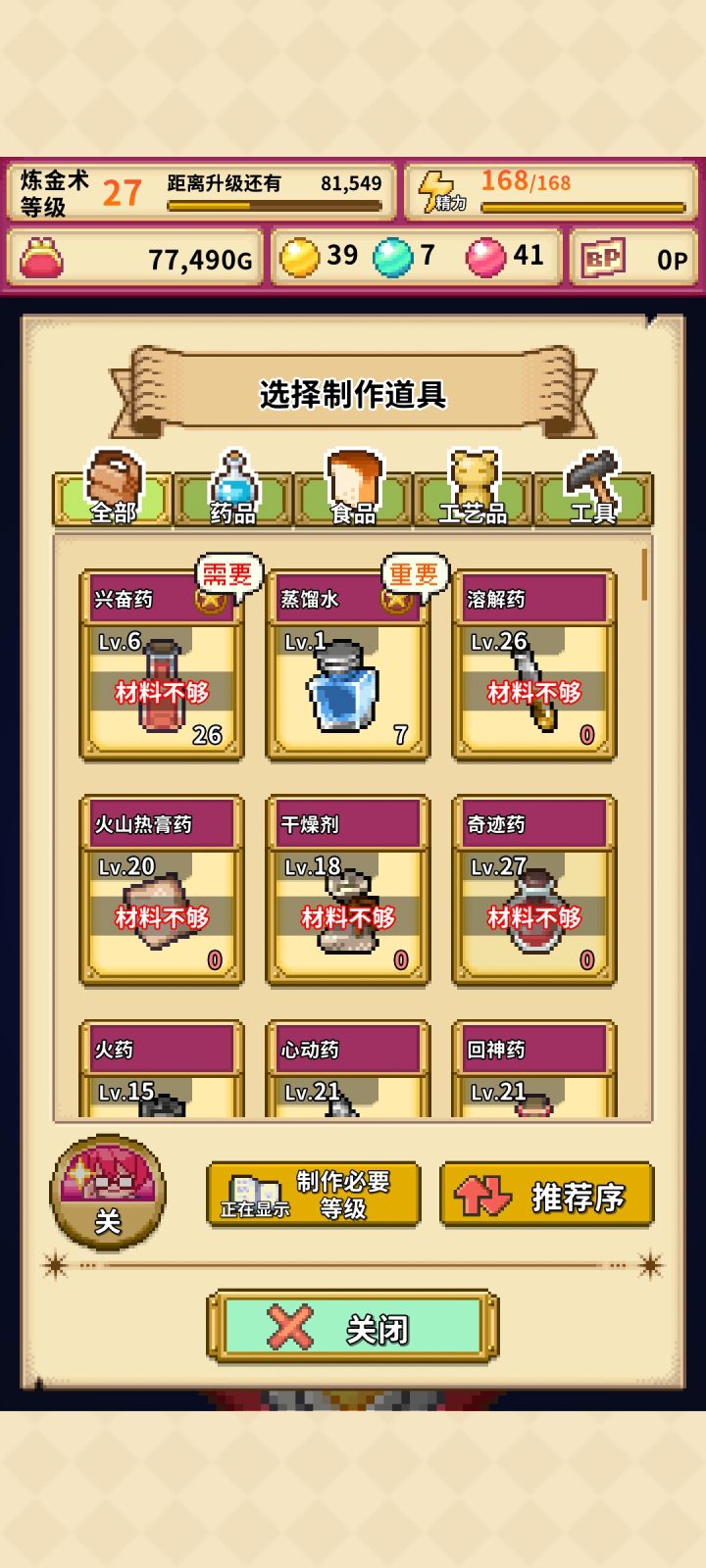Select the 蒸馏水 crafting recipe
Image resolution: width=706 pixels, height=1568 pixels.
pos(345,666)
